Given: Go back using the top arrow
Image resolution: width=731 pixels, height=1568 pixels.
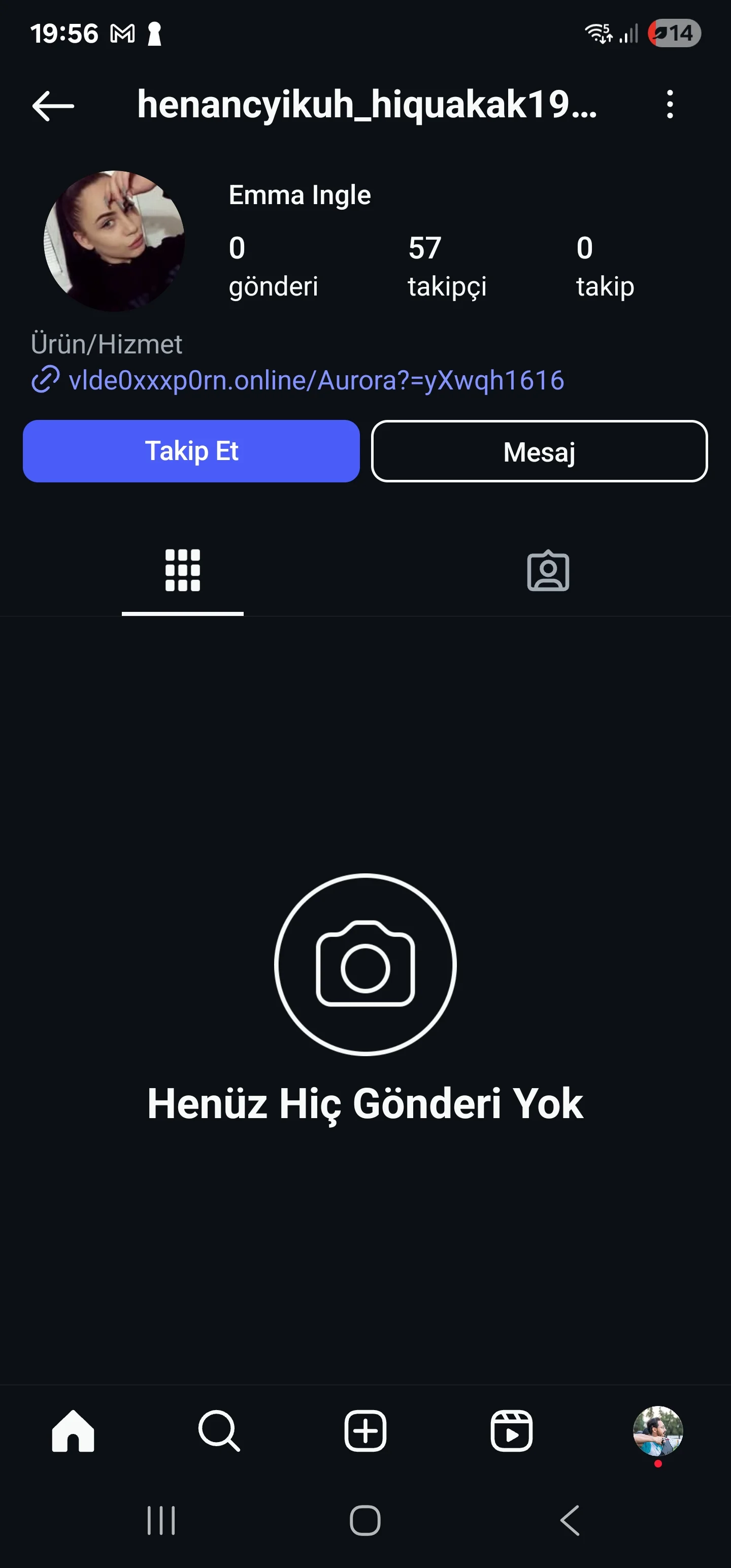Looking at the screenshot, I should click(x=53, y=105).
